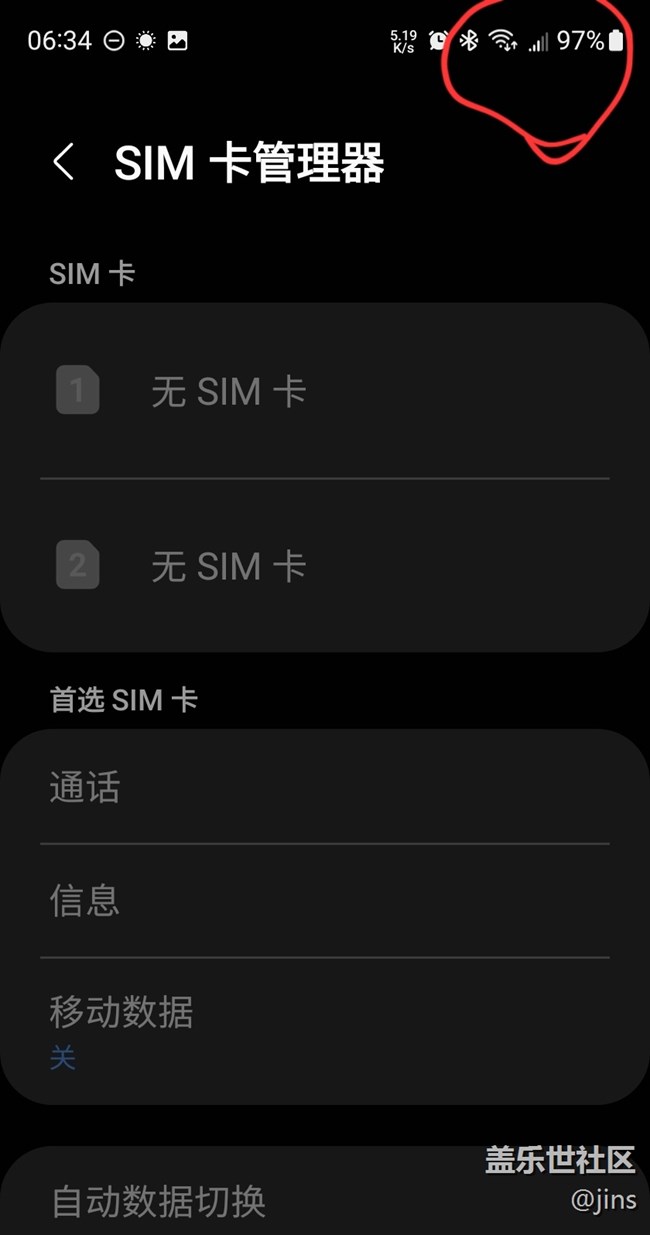Go back from SIM 卡管理器
Image resolution: width=650 pixels, height=1235 pixels.
(x=64, y=162)
